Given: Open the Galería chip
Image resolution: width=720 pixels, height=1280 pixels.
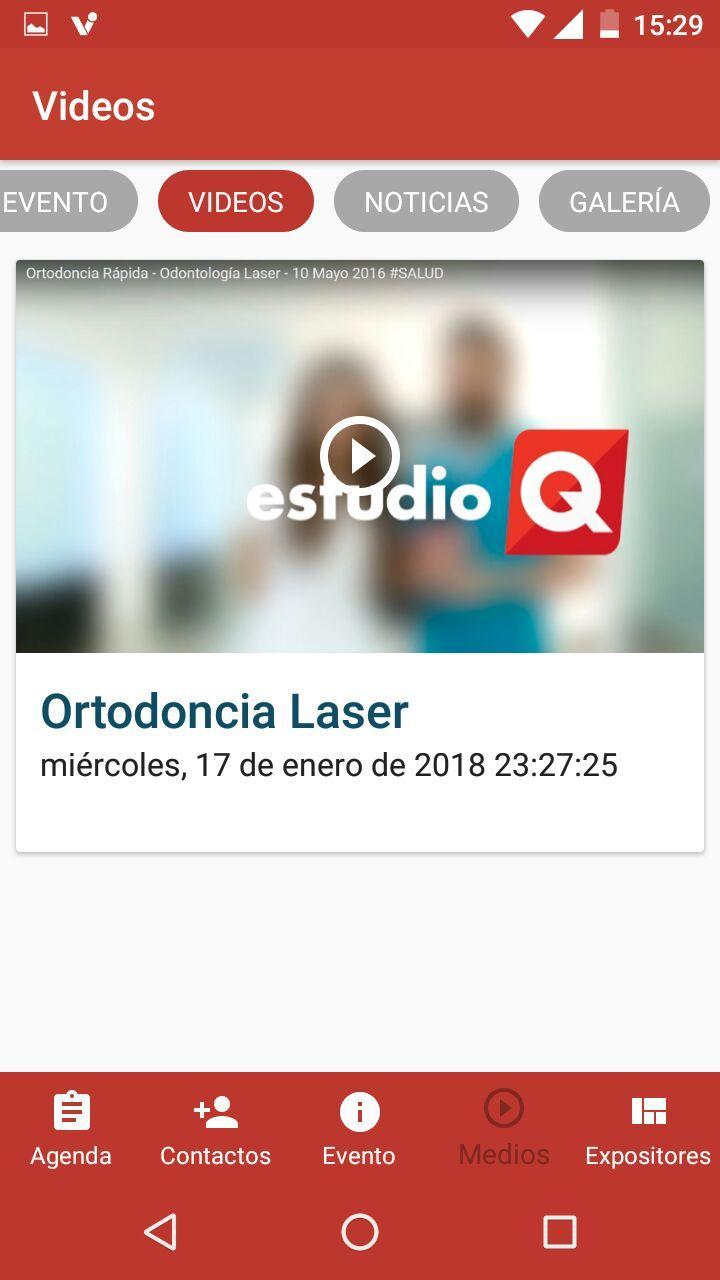Looking at the screenshot, I should click(624, 202).
